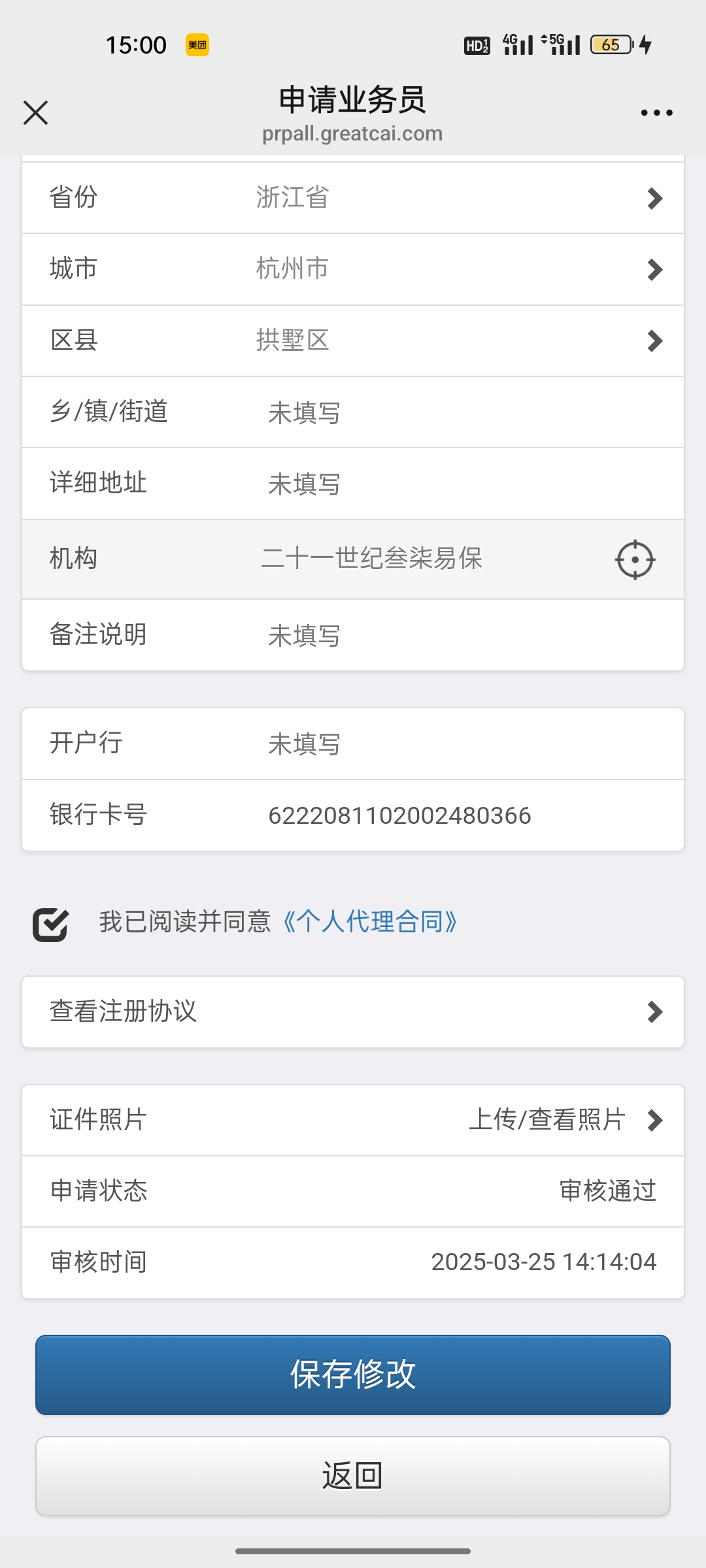Tap the 开户行 input field
The width and height of the screenshot is (706, 1568).
[x=458, y=744]
